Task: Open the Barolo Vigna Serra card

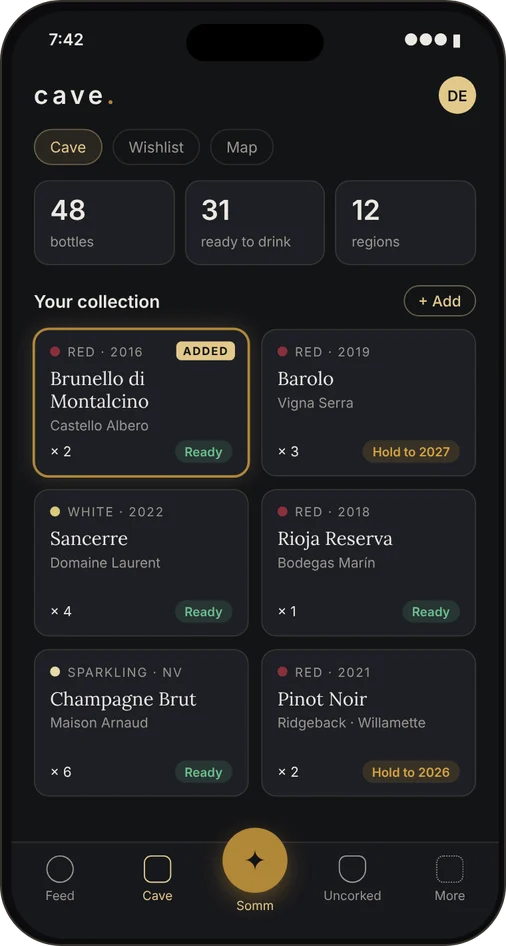Action: click(x=368, y=402)
